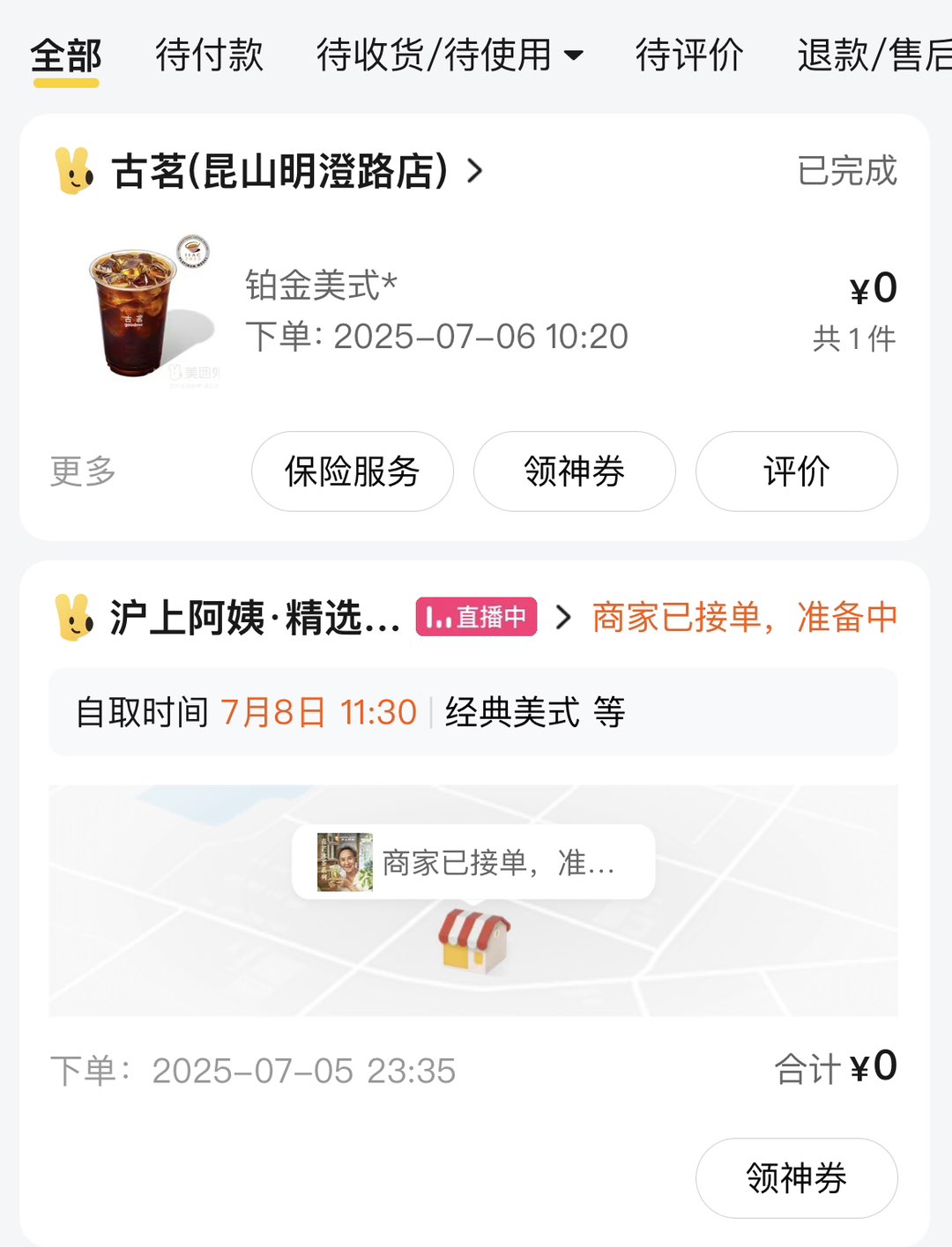
Task: Tap 领神券 on the 古茗 order
Action: 574,471
